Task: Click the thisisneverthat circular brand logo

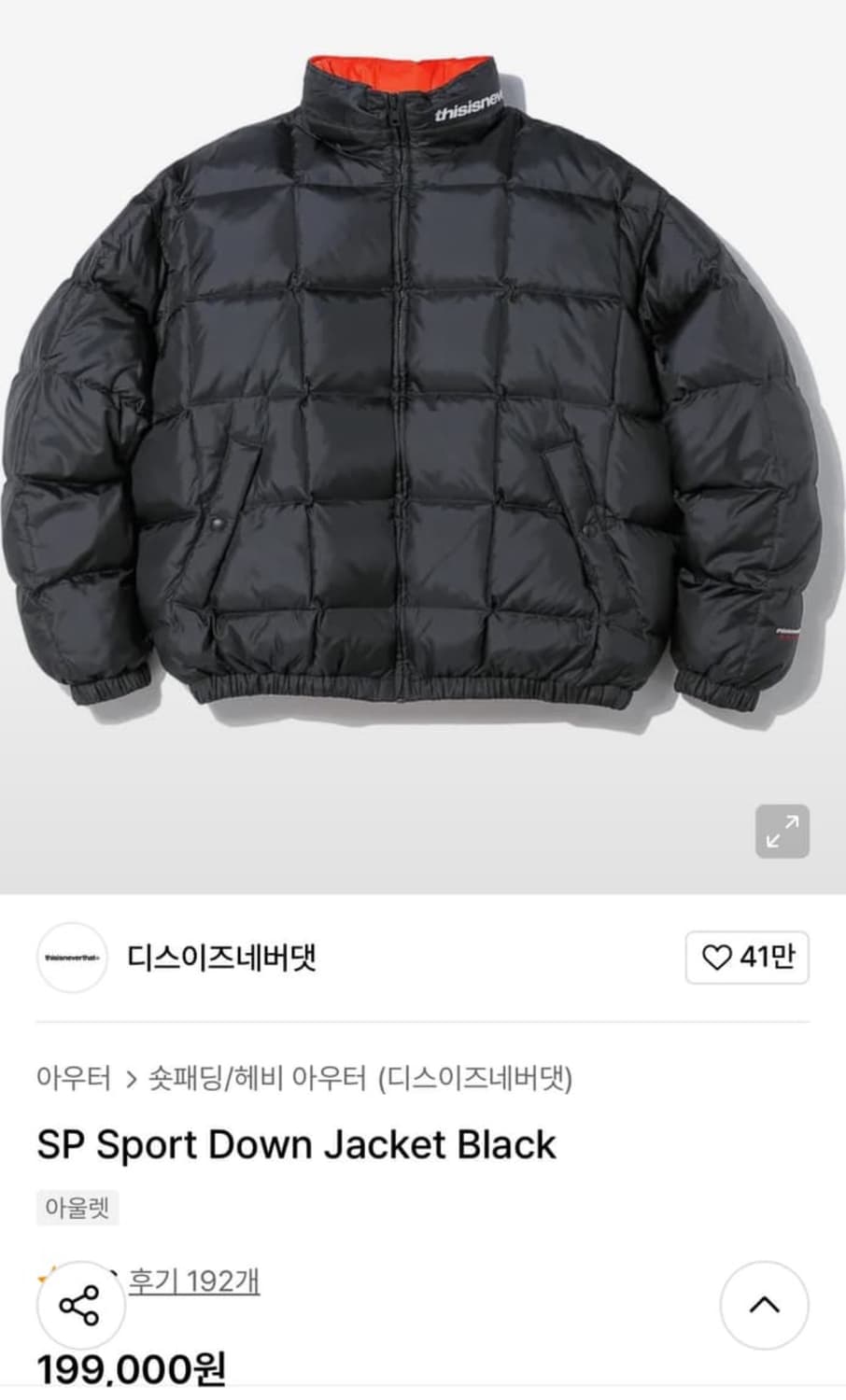Action: (72, 958)
